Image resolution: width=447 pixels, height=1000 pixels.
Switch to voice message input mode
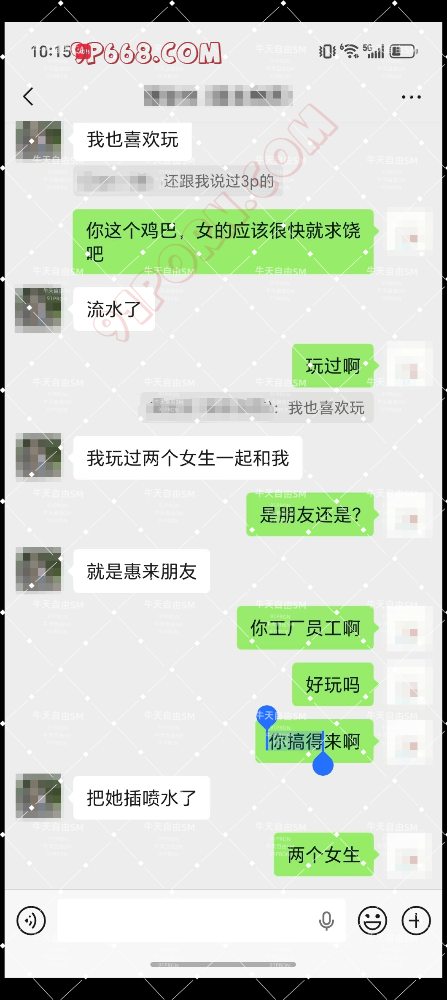point(31,921)
